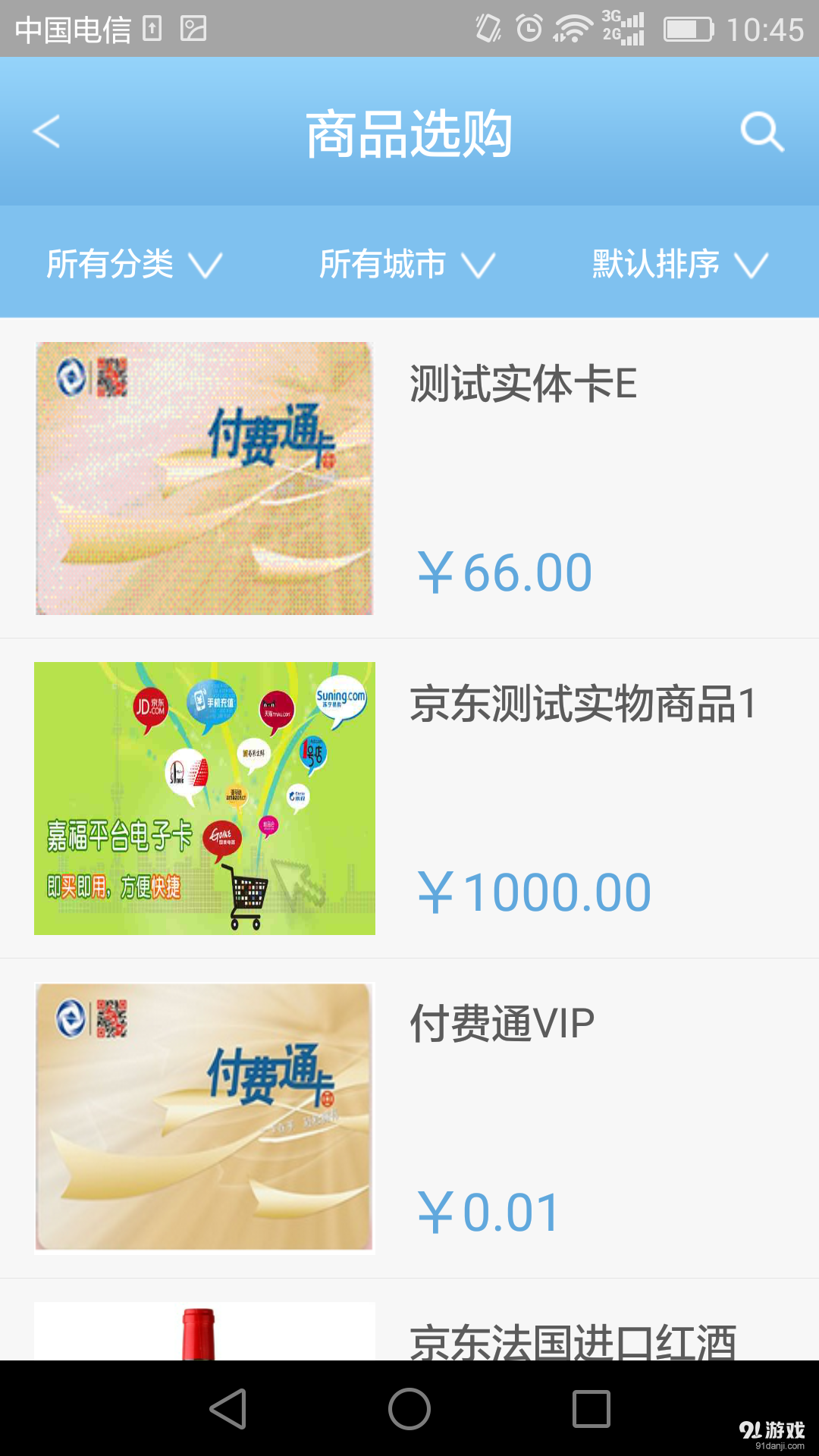Open the 默认排序 sorting dropdown

click(673, 265)
